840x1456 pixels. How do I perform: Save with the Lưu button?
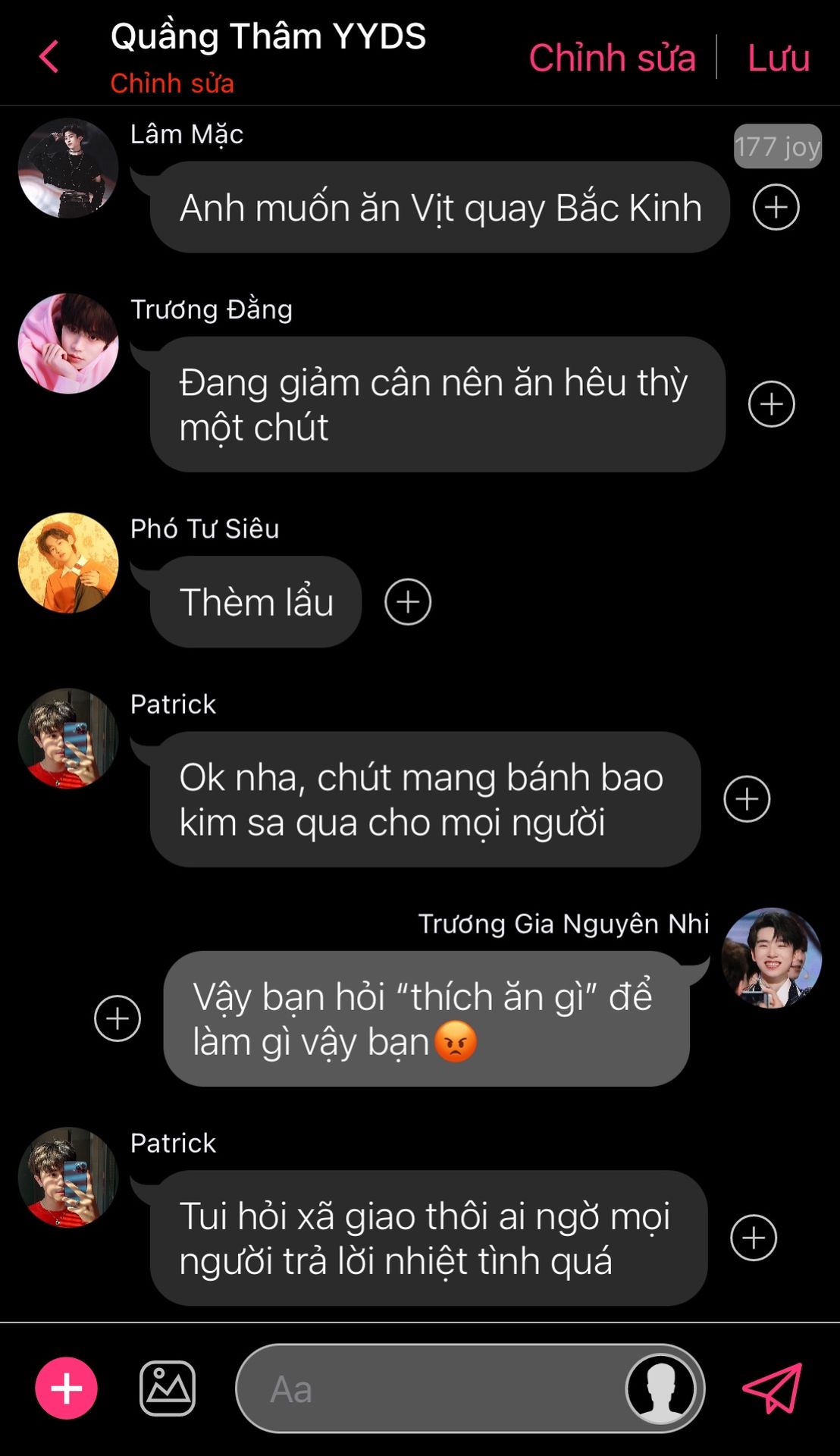click(779, 58)
